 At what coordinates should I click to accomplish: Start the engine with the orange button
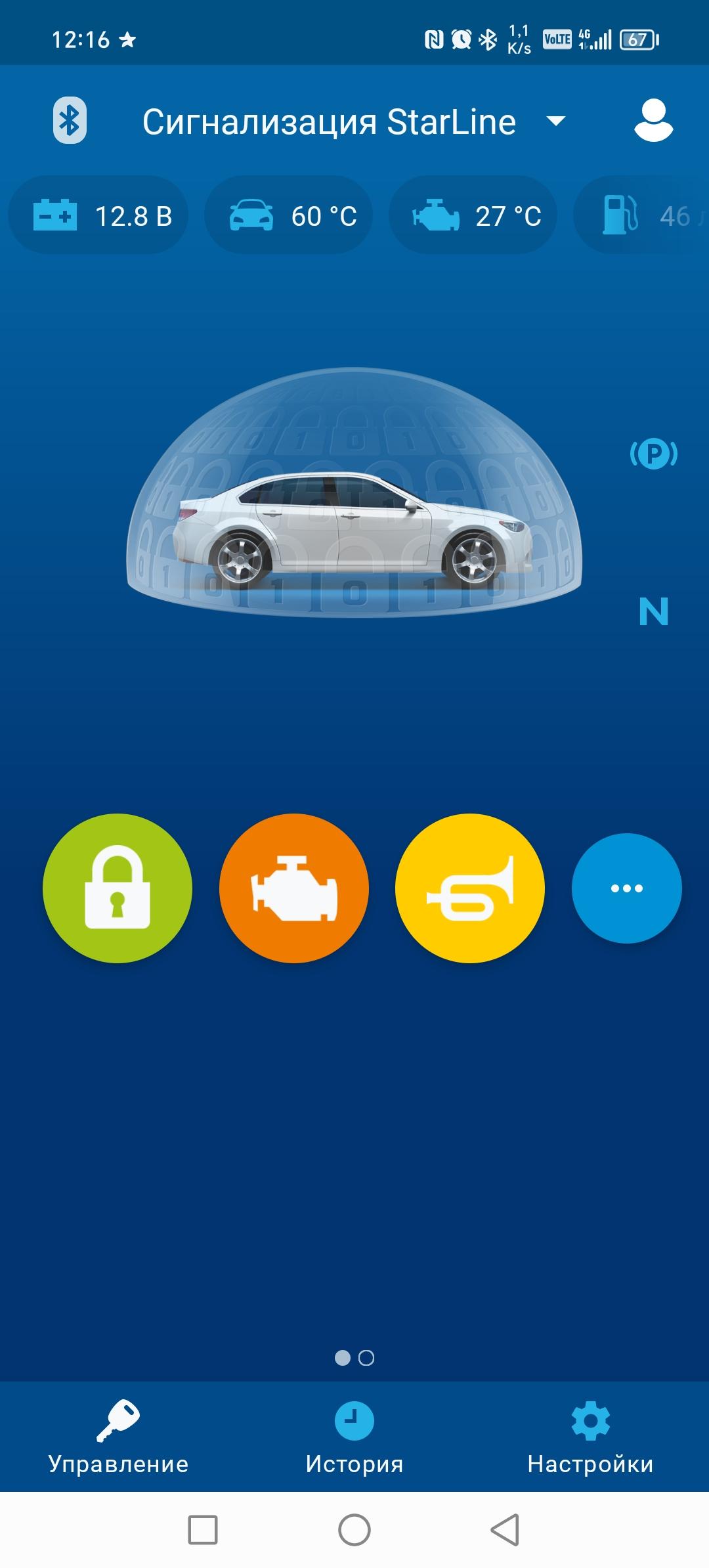click(294, 888)
